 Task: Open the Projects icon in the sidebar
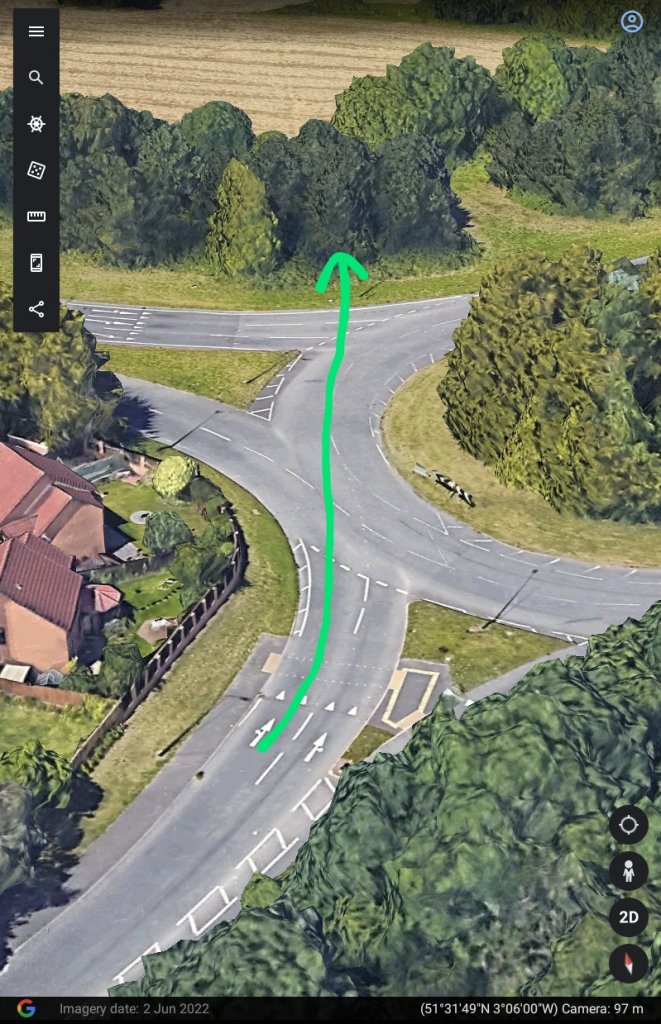pyautogui.click(x=36, y=263)
